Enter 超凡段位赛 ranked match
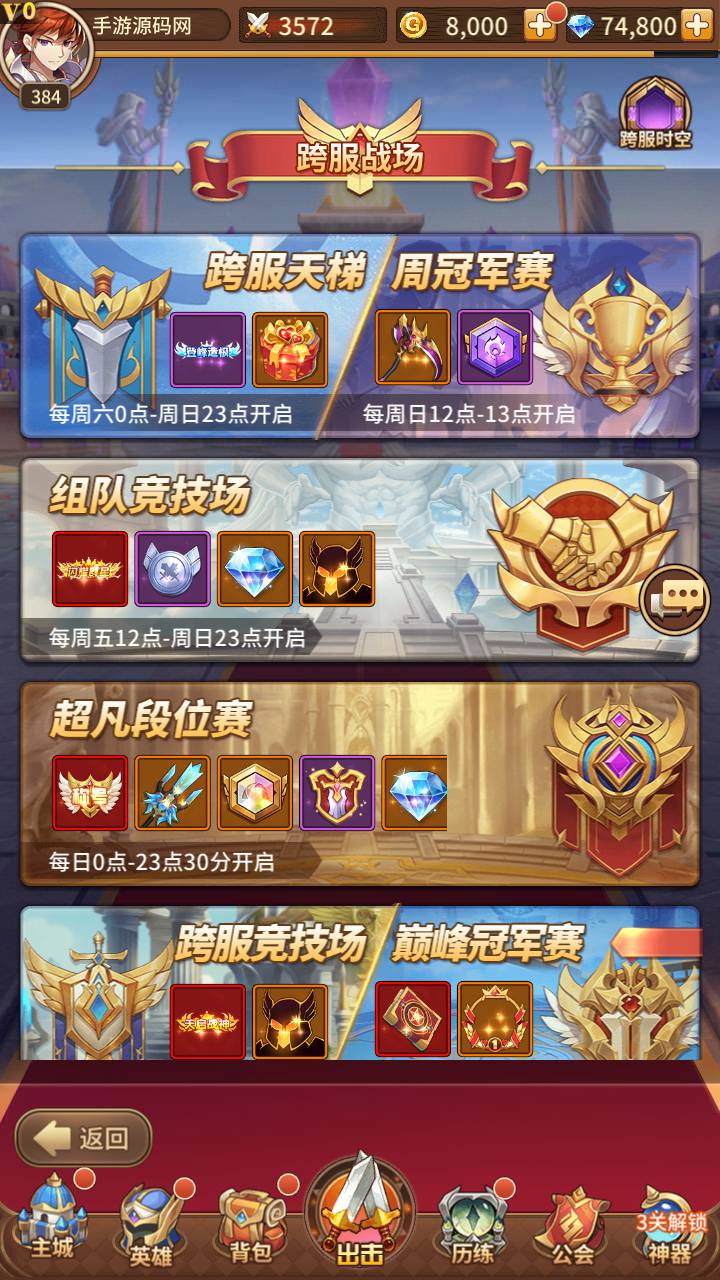This screenshot has width=720, height=1280. pyautogui.click(x=300, y=785)
